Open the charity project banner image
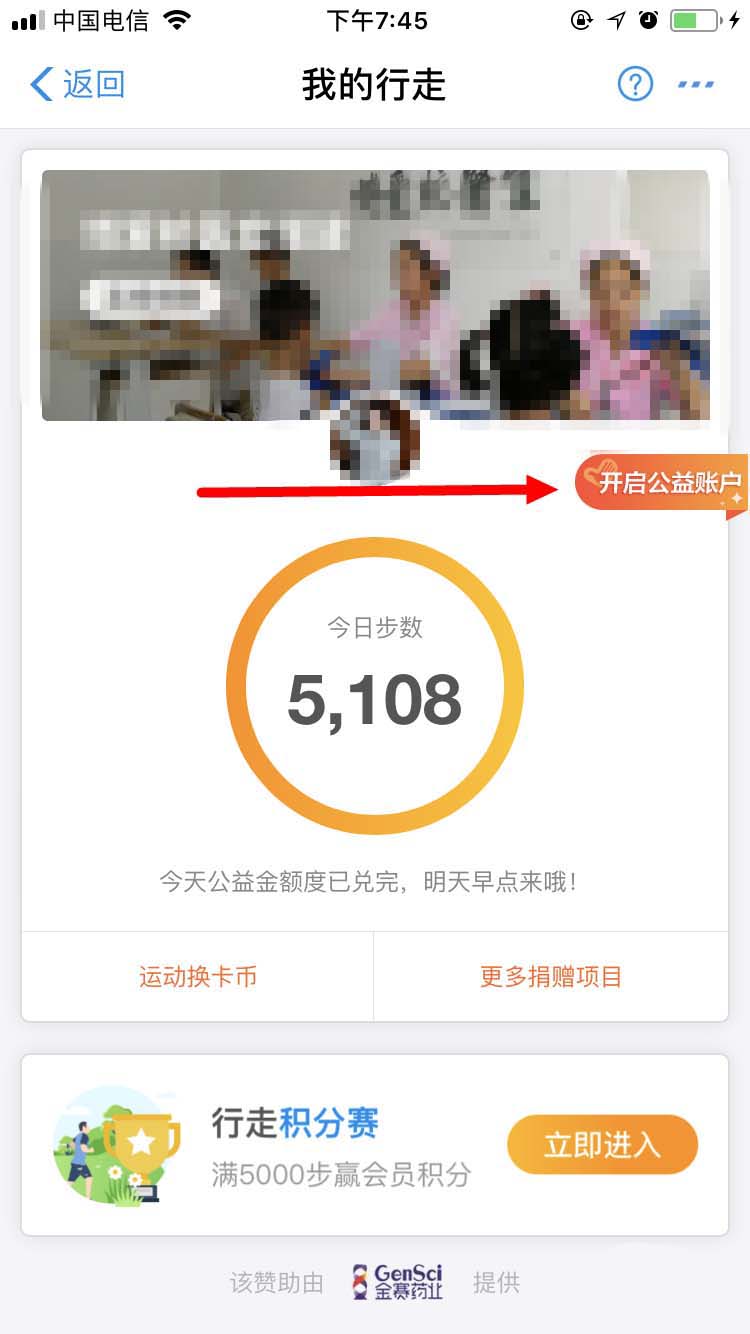Viewport: 750px width, 1334px height. click(x=375, y=295)
